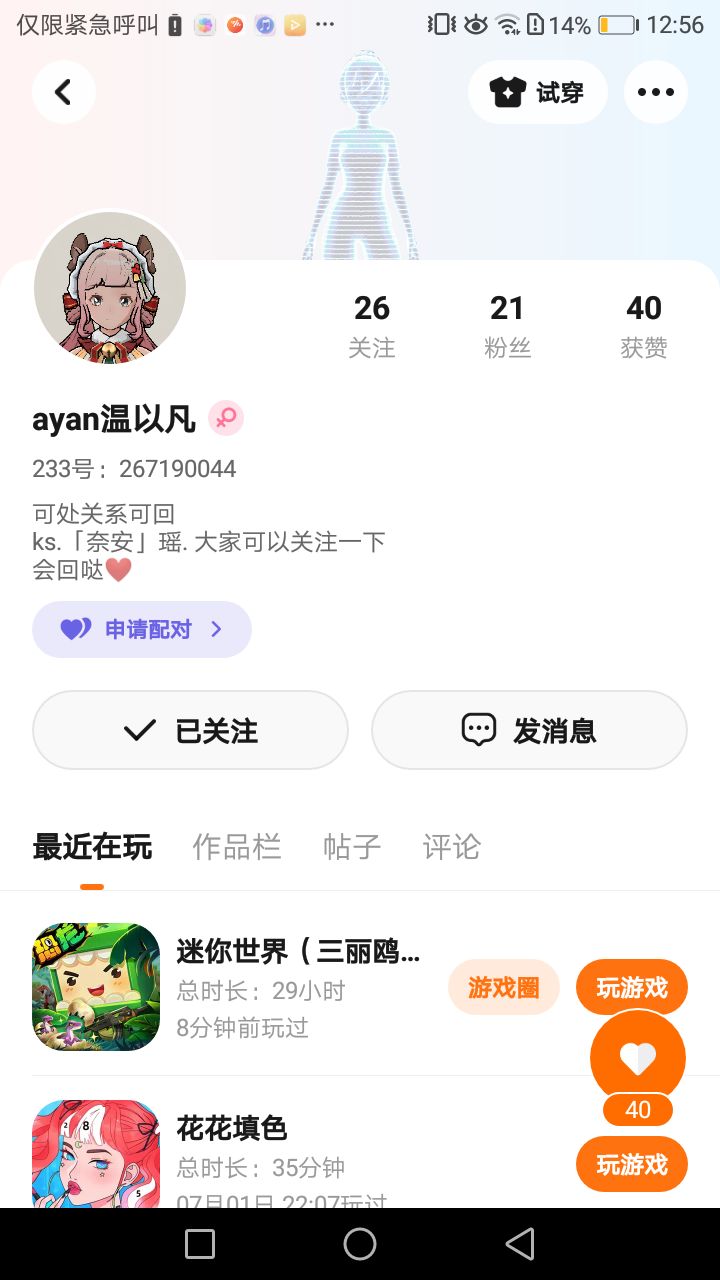Tap the system home button
This screenshot has height=1280, width=720.
[x=360, y=1244]
